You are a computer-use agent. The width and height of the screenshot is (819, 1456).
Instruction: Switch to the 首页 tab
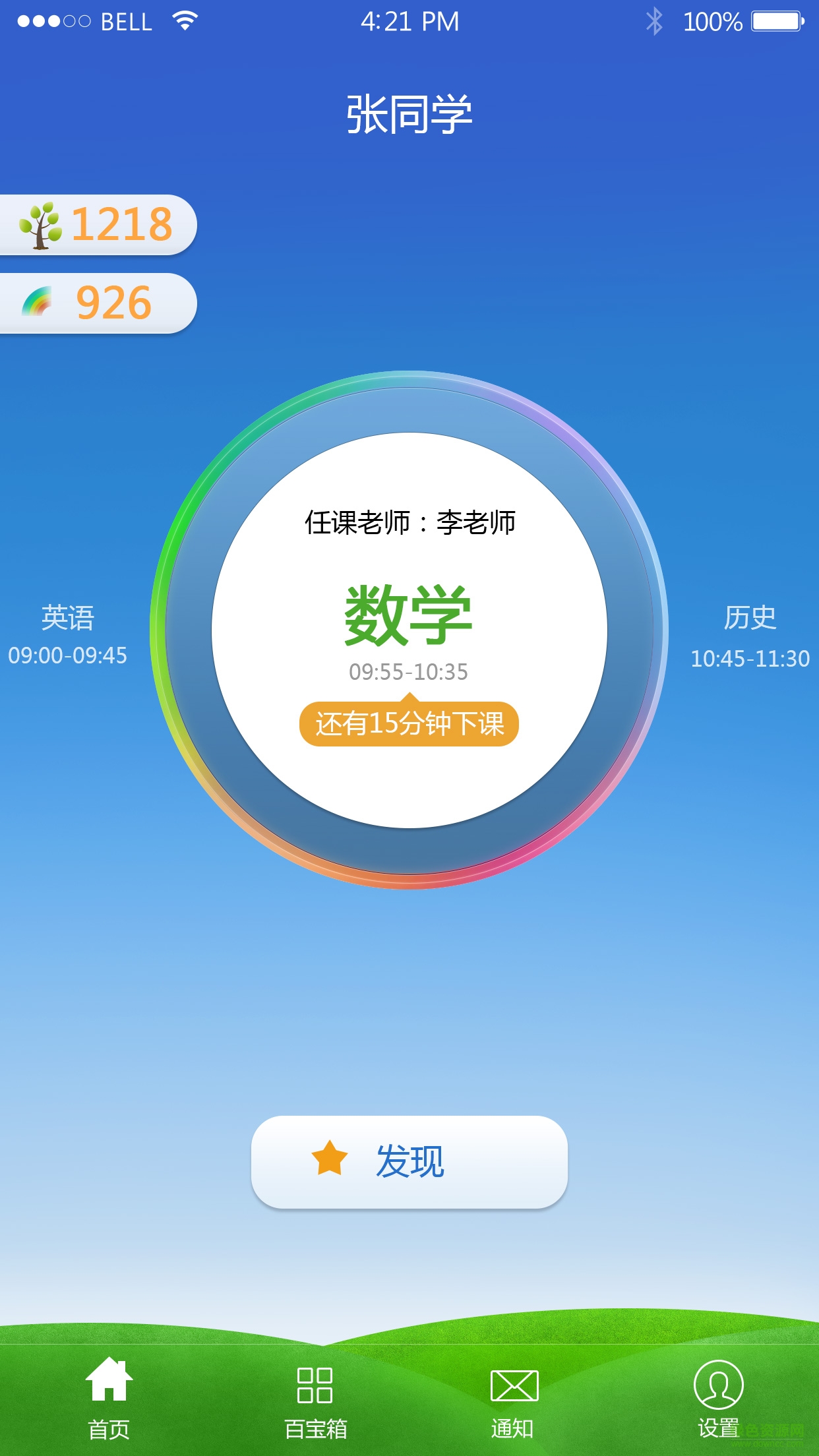pos(109,1398)
